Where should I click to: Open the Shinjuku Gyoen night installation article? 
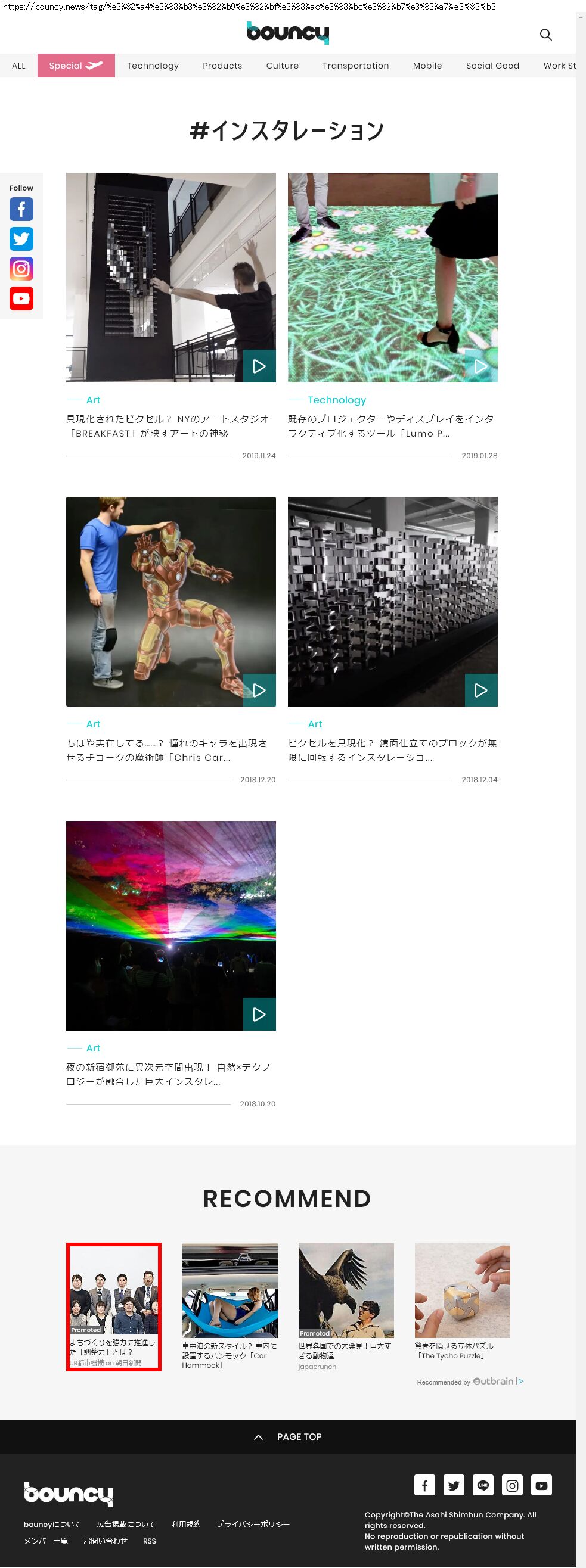pos(167,1074)
